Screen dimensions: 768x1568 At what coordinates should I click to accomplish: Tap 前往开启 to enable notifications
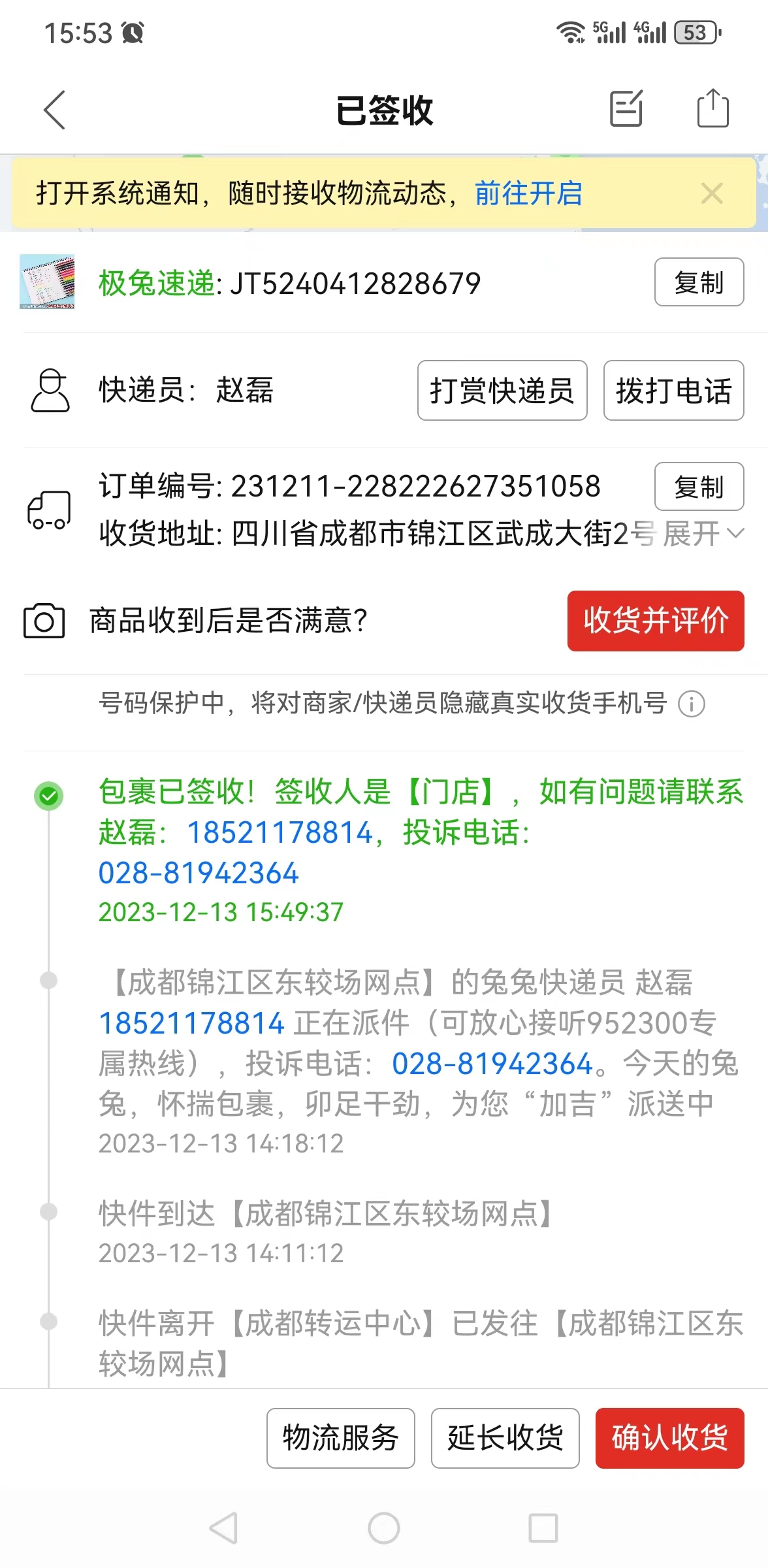coord(528,193)
